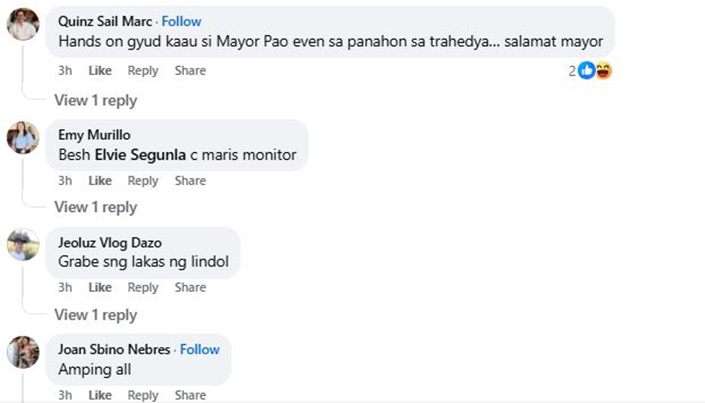View 1 reply under Jeoluz Vlog Dazo's comment
705x403 pixels.
(x=95, y=315)
